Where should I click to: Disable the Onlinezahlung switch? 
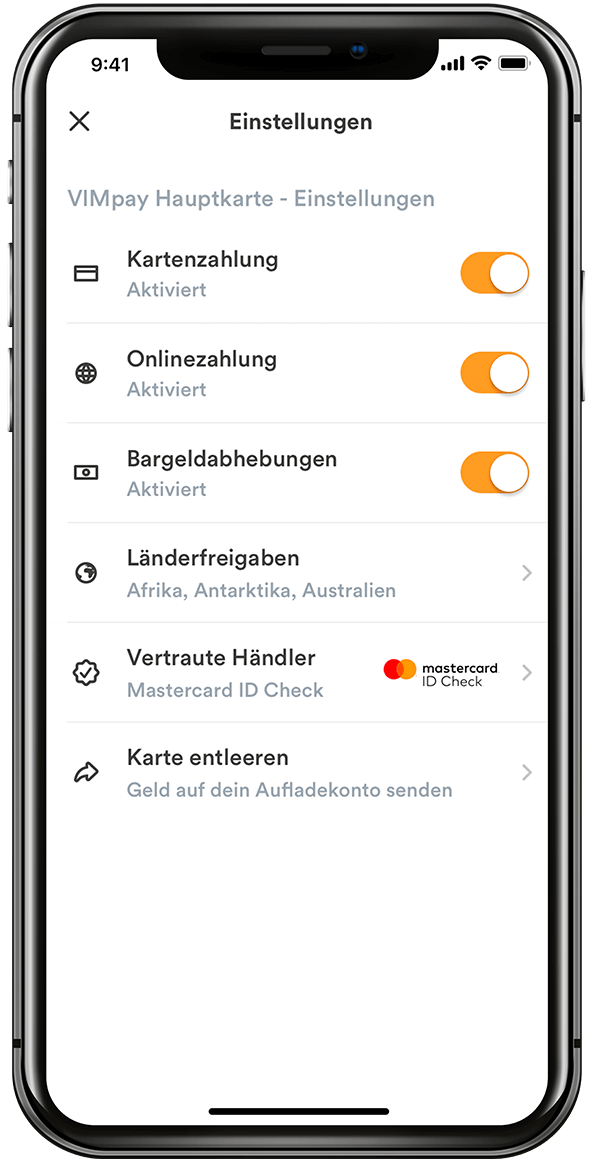click(x=495, y=373)
